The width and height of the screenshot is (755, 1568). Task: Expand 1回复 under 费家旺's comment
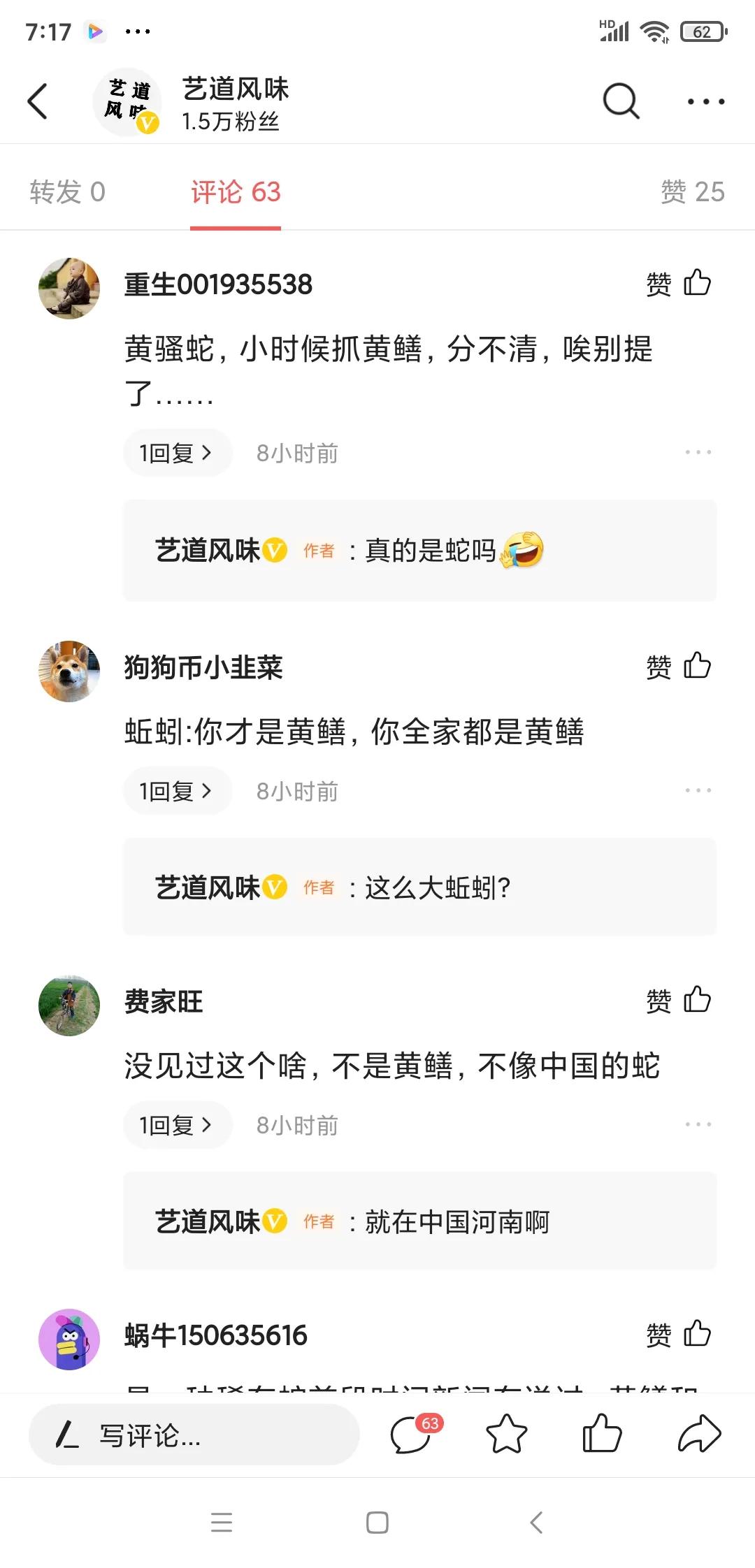pyautogui.click(x=176, y=1125)
